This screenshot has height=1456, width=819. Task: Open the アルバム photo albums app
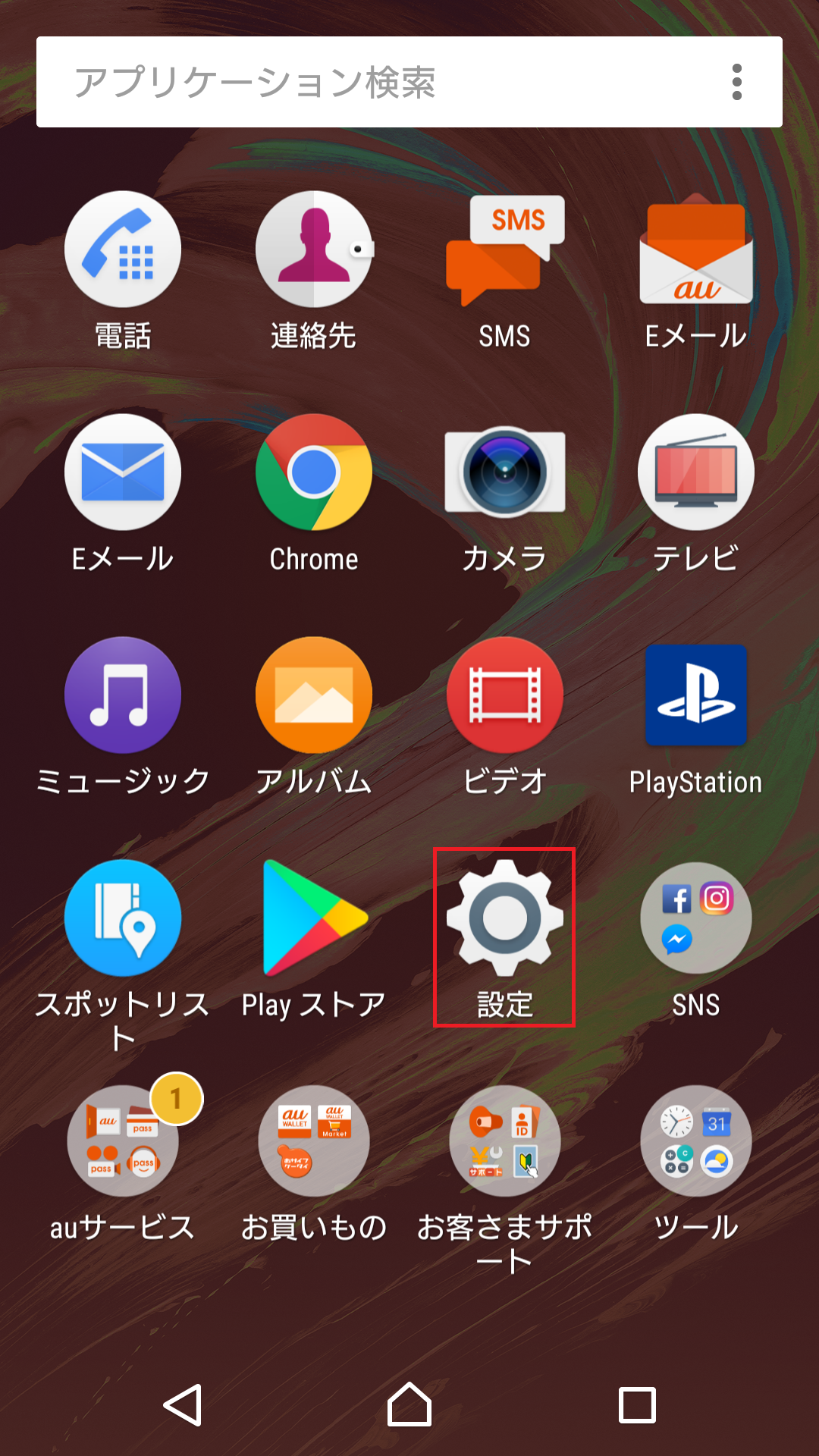314,694
